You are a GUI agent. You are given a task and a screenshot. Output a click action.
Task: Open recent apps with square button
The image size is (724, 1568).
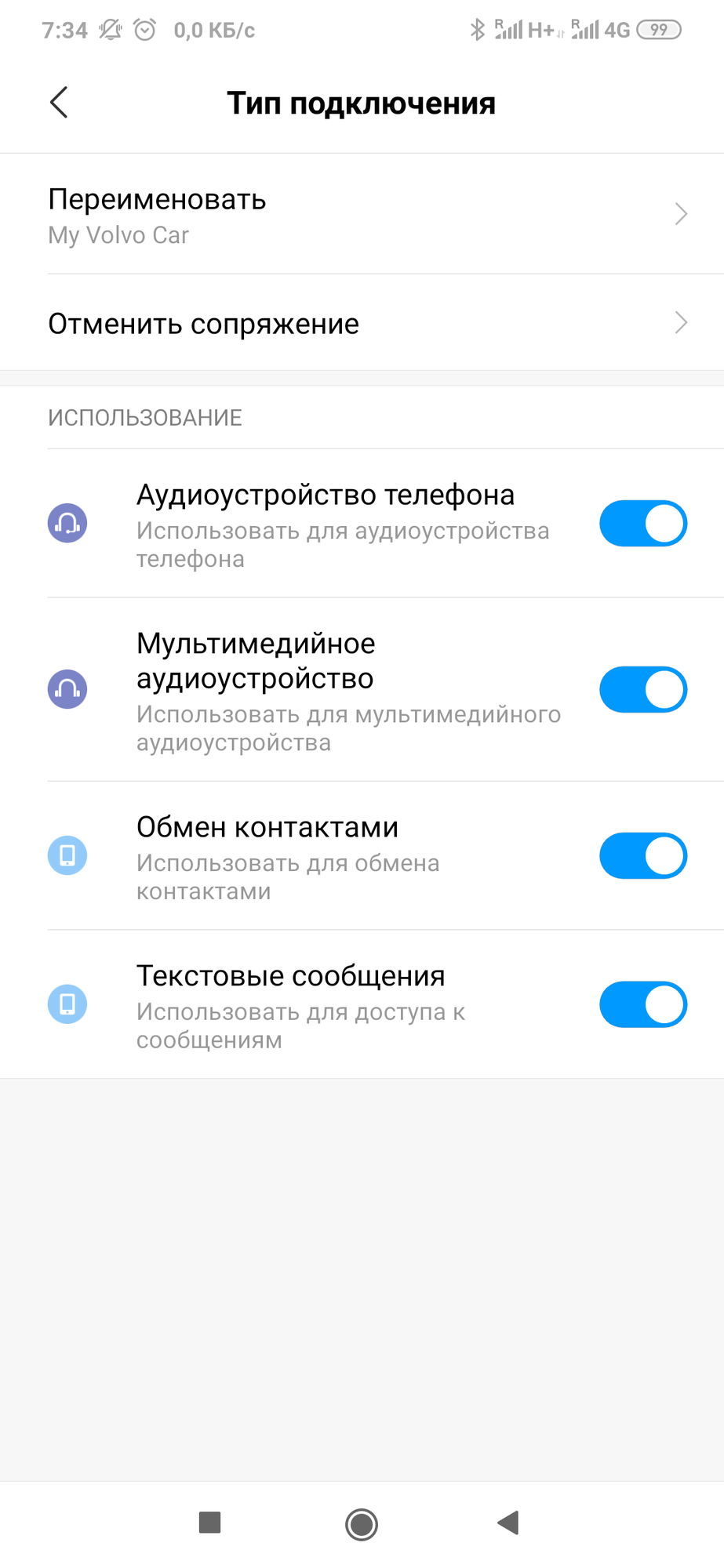coord(209,1523)
